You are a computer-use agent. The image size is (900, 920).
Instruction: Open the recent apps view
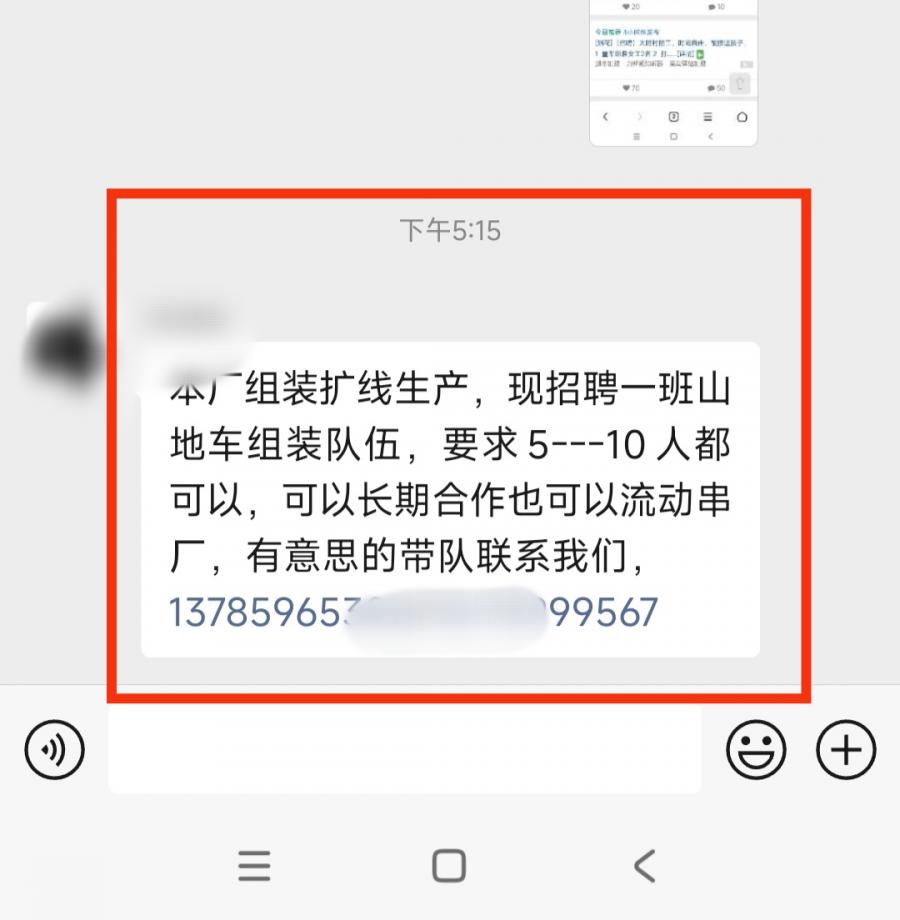[254, 865]
